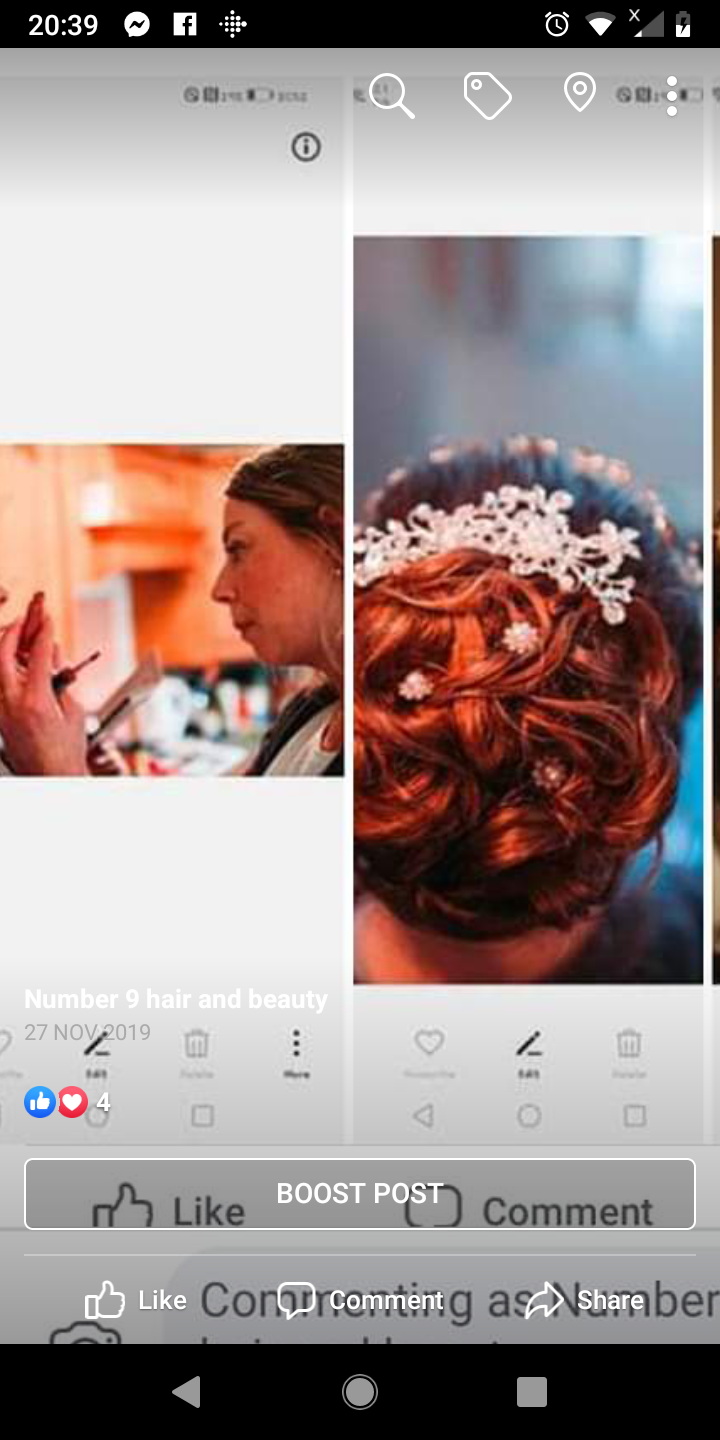Select the search magnifier icon
The width and height of the screenshot is (720, 1440).
392,95
